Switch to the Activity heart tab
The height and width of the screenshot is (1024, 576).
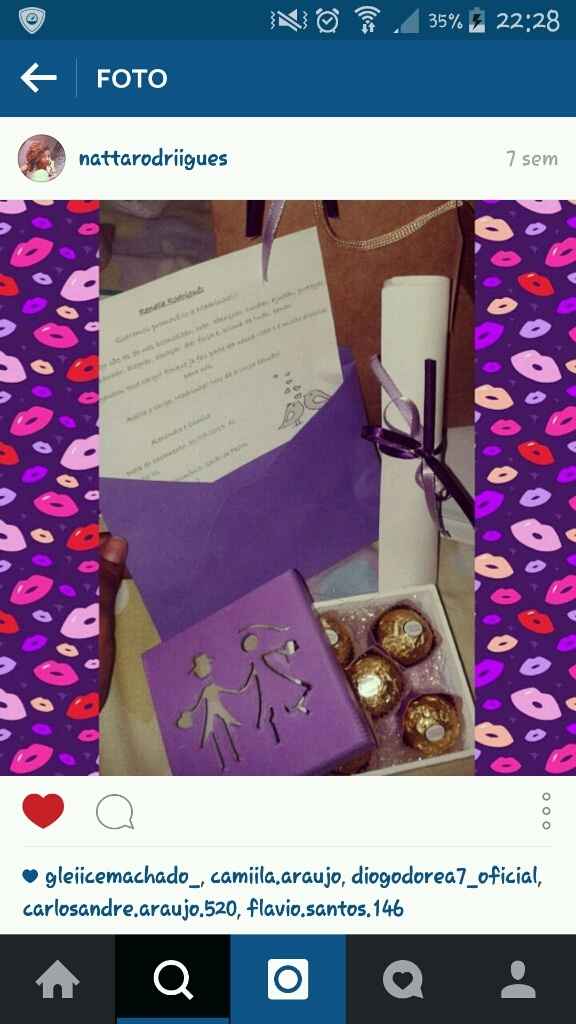pos(404,980)
